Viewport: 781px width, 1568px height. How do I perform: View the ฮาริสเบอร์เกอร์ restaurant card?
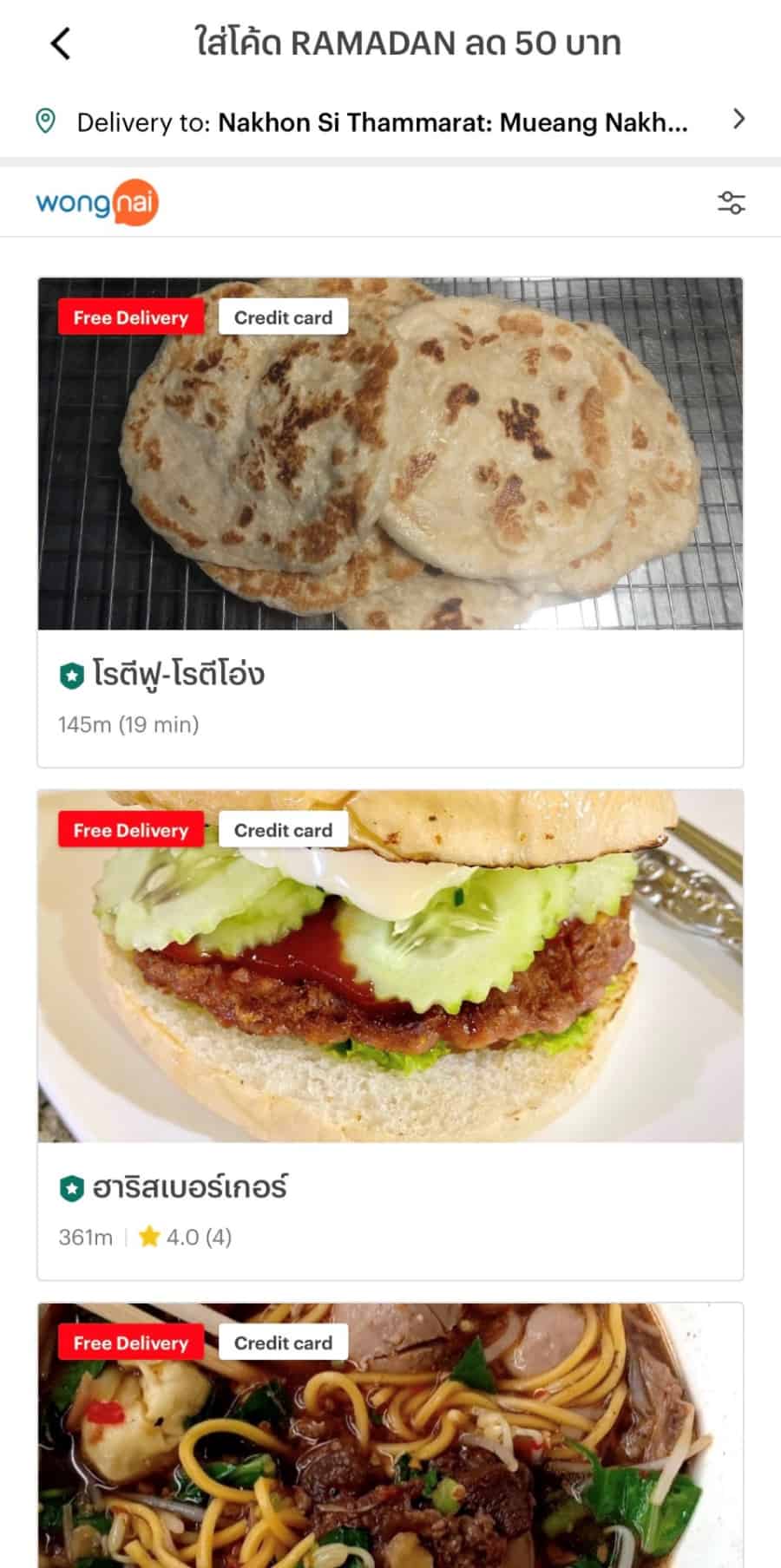[390, 1034]
